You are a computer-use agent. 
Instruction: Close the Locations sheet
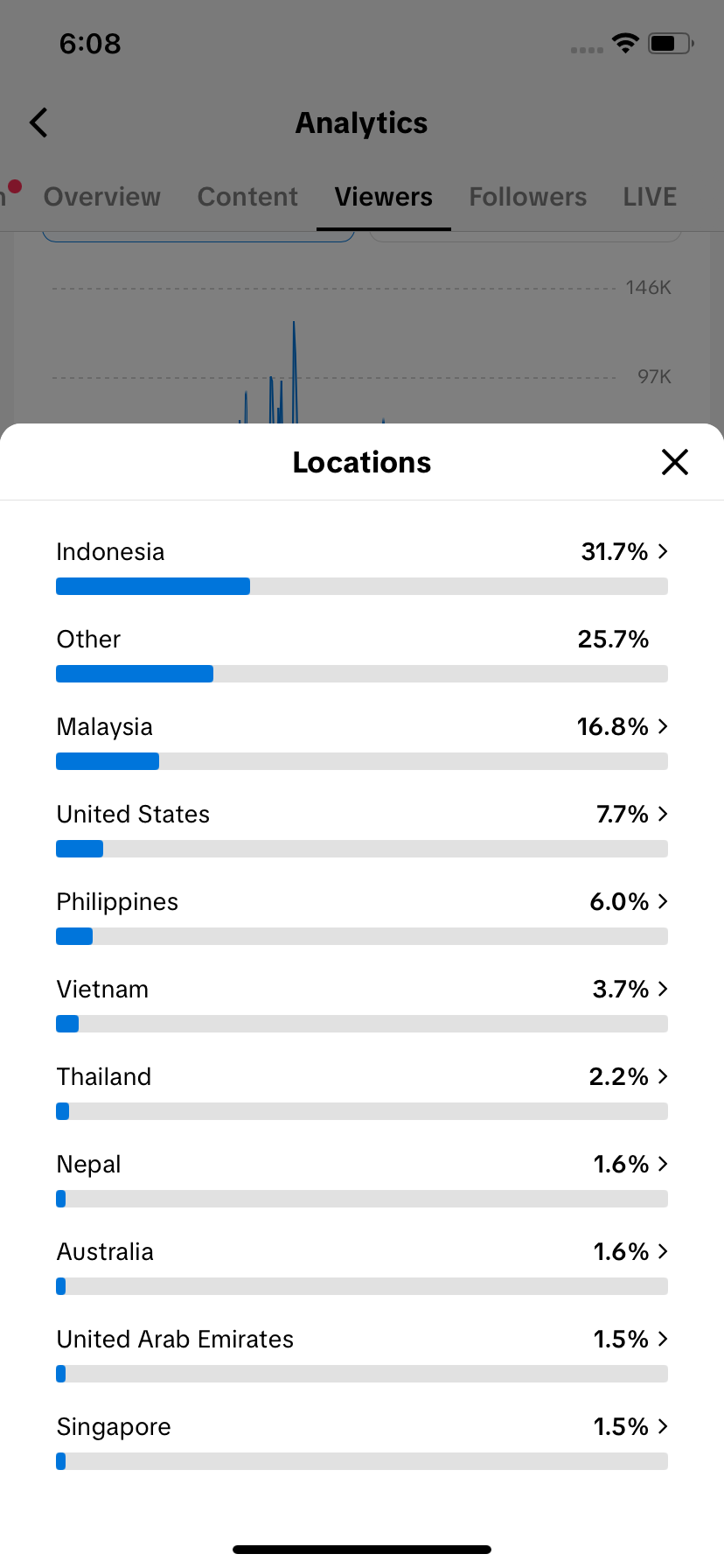click(675, 462)
